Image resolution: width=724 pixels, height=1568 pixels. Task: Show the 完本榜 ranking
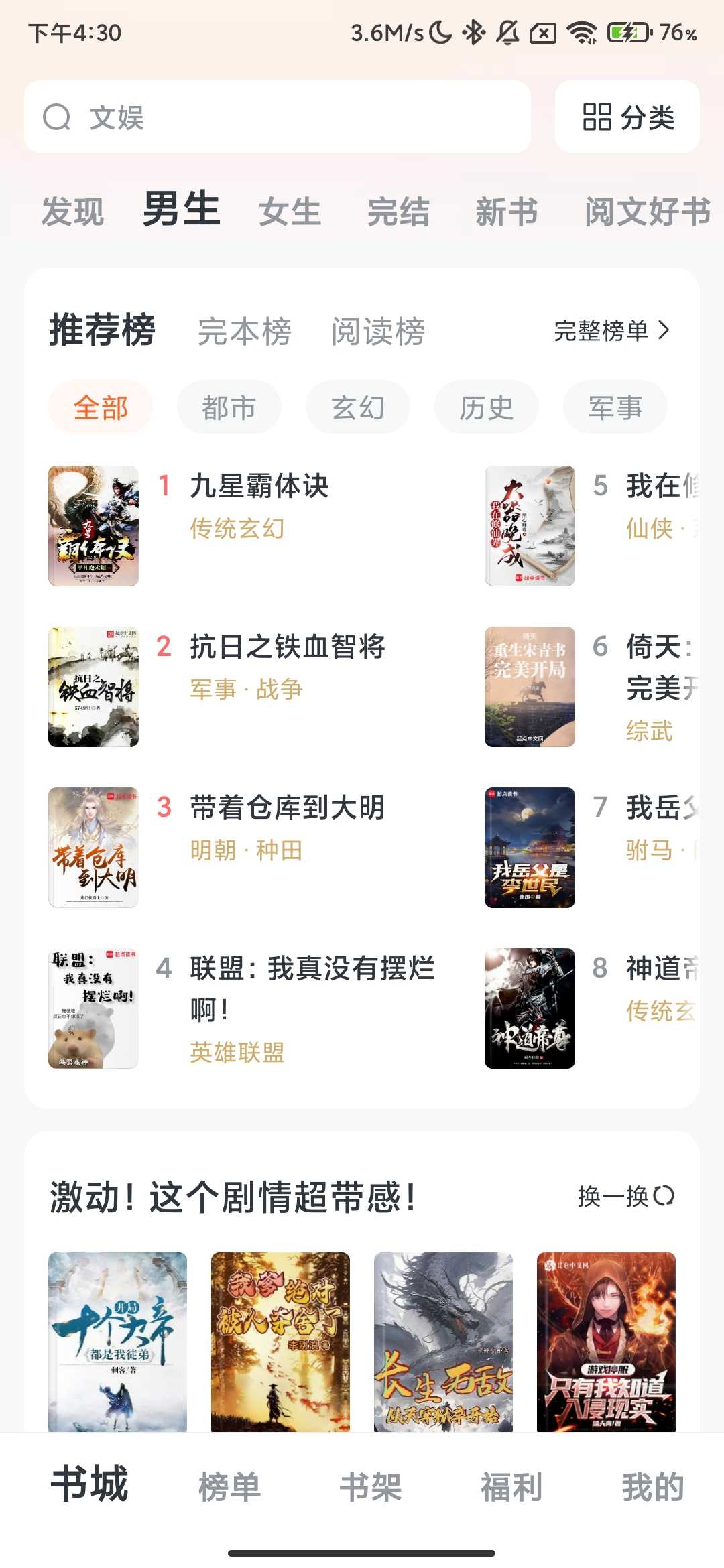click(245, 331)
